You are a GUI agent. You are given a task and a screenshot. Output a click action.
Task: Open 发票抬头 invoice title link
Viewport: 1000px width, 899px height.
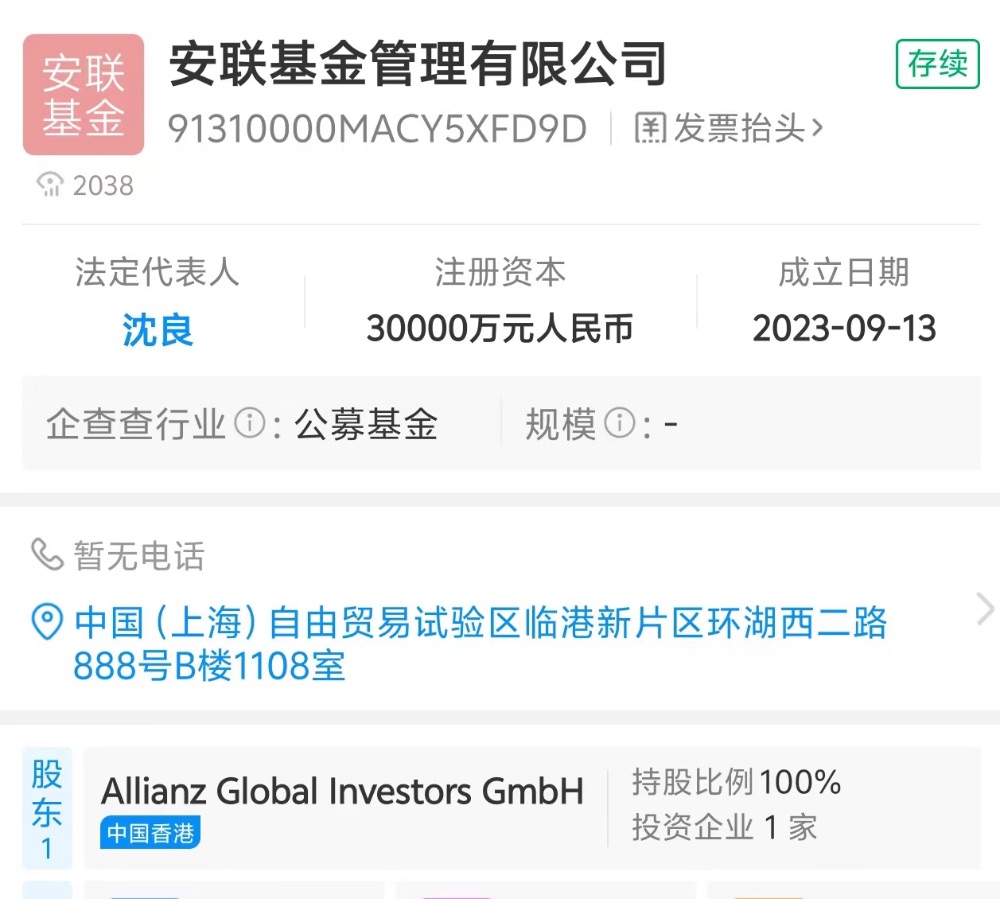point(729,128)
